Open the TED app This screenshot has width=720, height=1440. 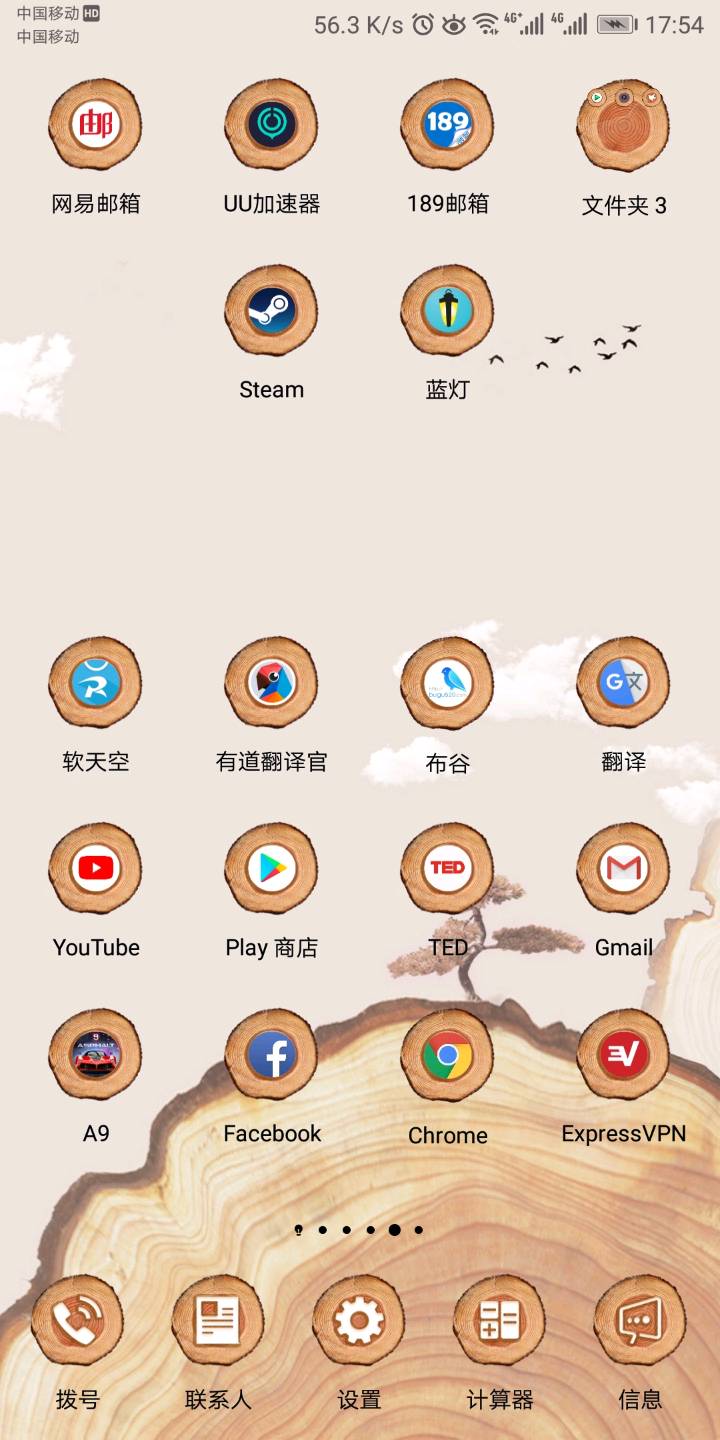tap(447, 869)
